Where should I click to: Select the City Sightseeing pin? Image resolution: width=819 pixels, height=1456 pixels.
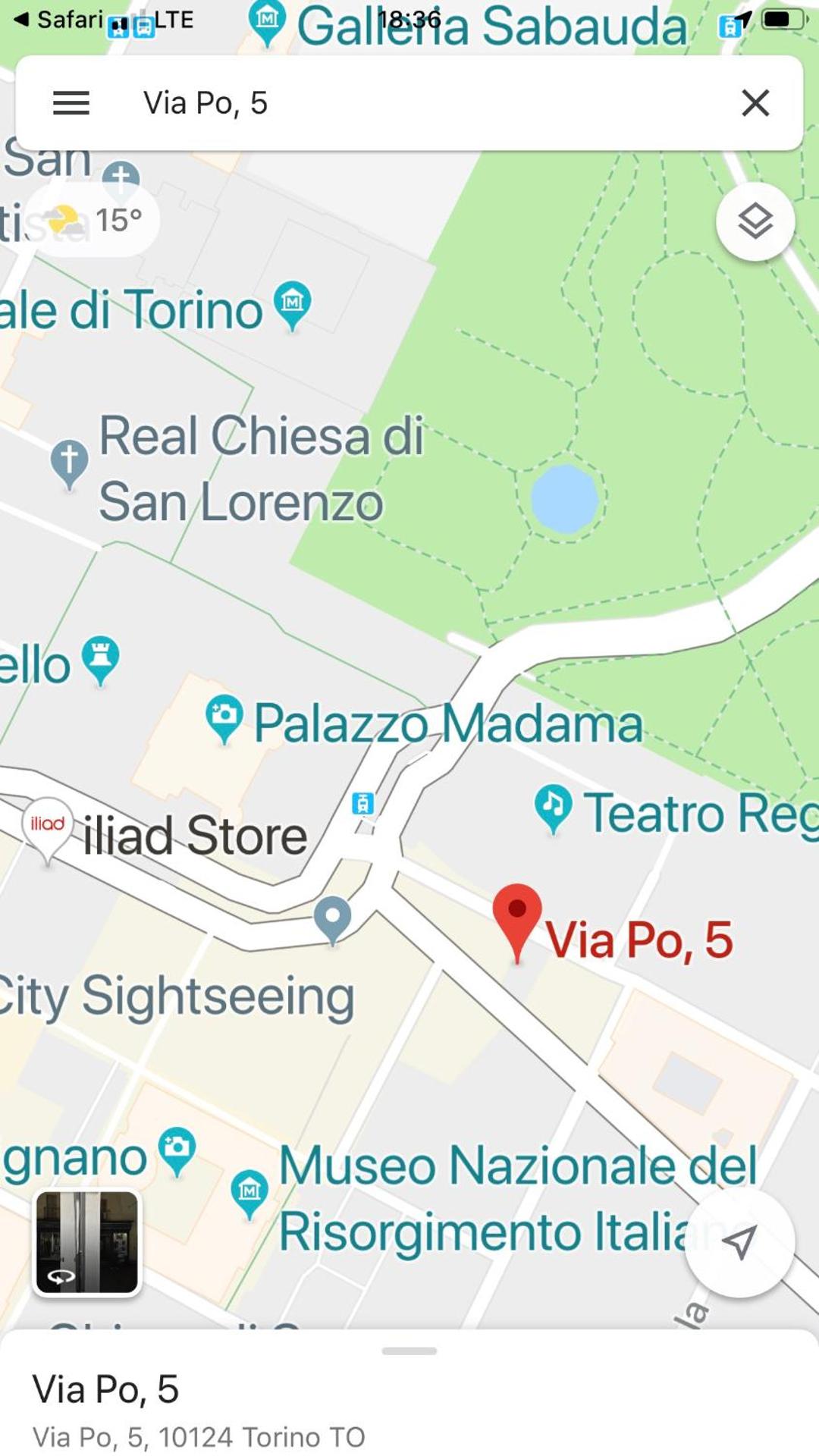pos(332,916)
